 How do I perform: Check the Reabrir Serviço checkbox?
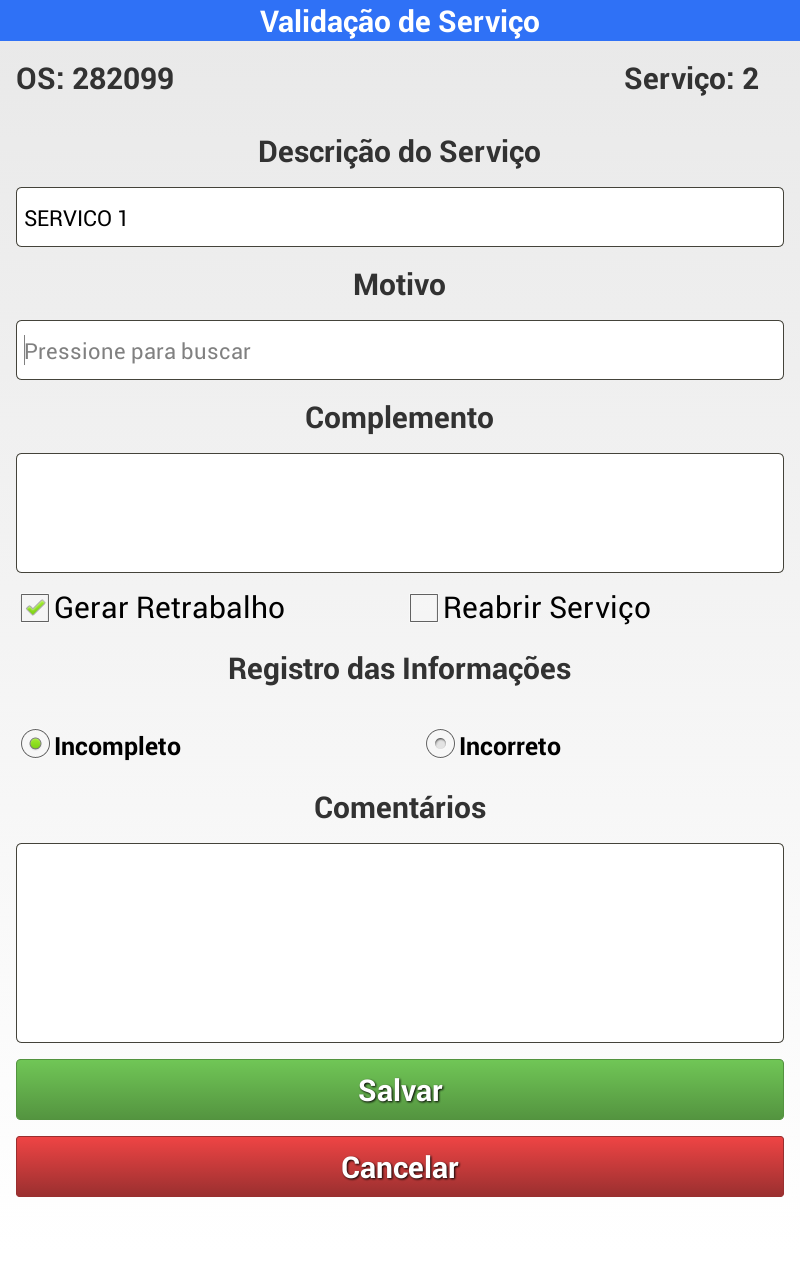424,608
